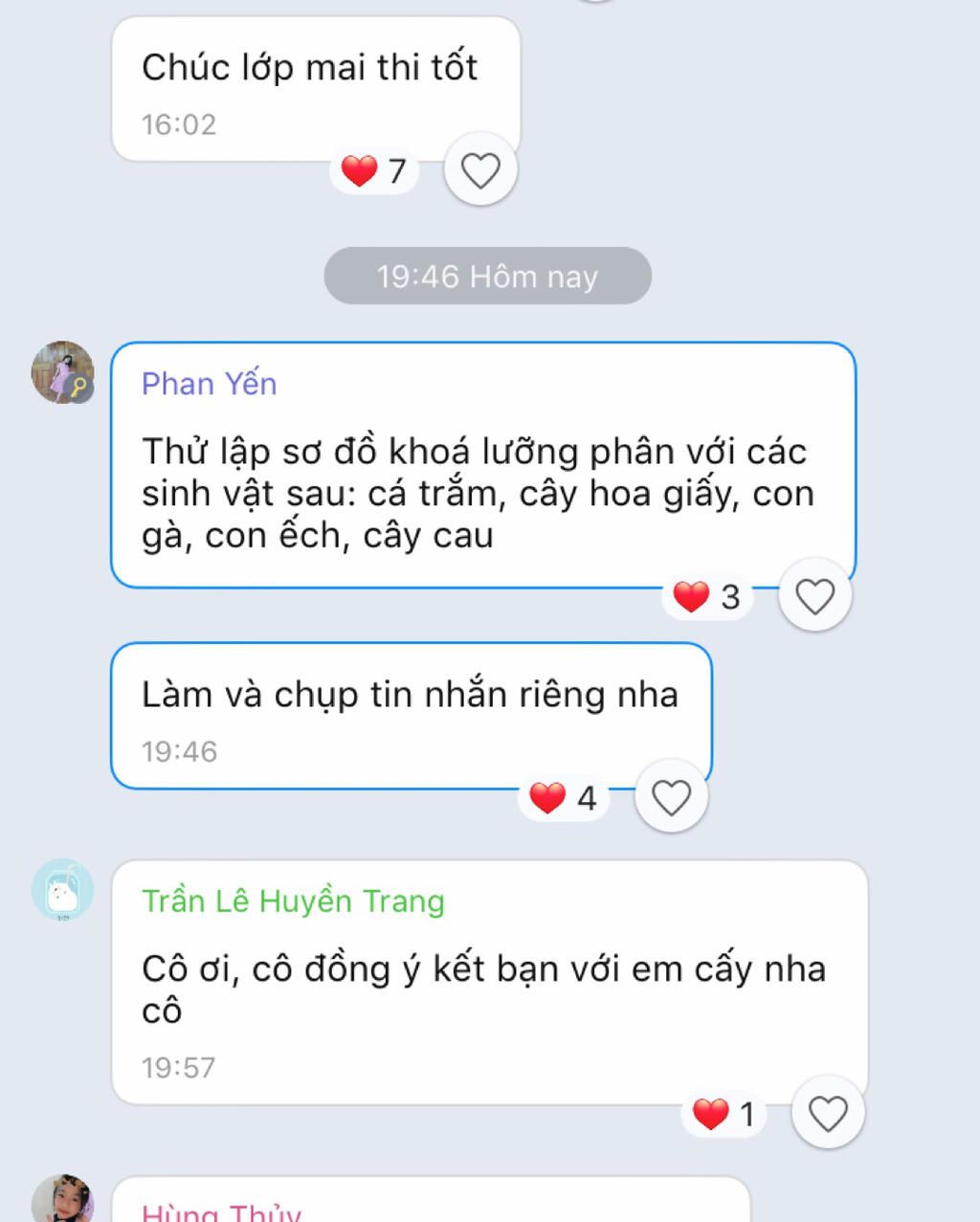980x1222 pixels.
Task: Like Trần Lê Huyền Trang's message
Action: (828, 1114)
